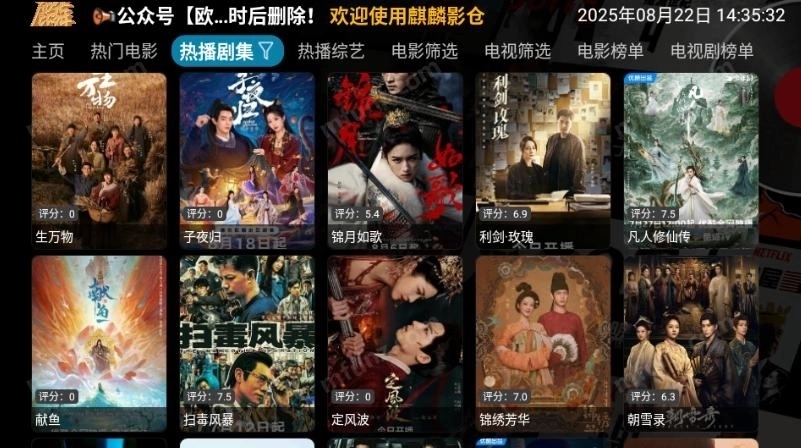View the 电视剧榜单 tab
The height and width of the screenshot is (448, 801).
click(x=712, y=51)
